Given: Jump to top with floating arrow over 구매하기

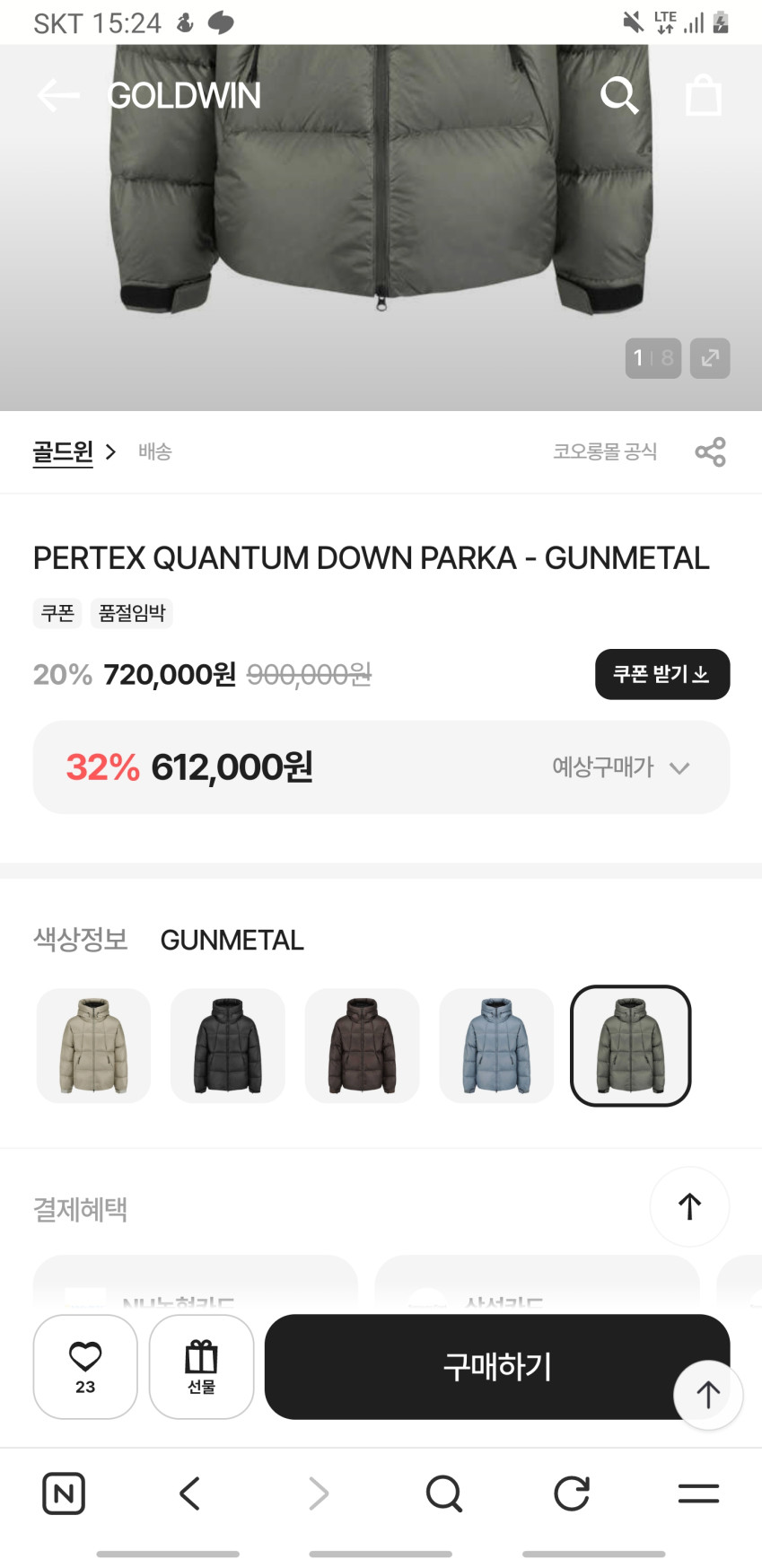Looking at the screenshot, I should tap(708, 1394).
